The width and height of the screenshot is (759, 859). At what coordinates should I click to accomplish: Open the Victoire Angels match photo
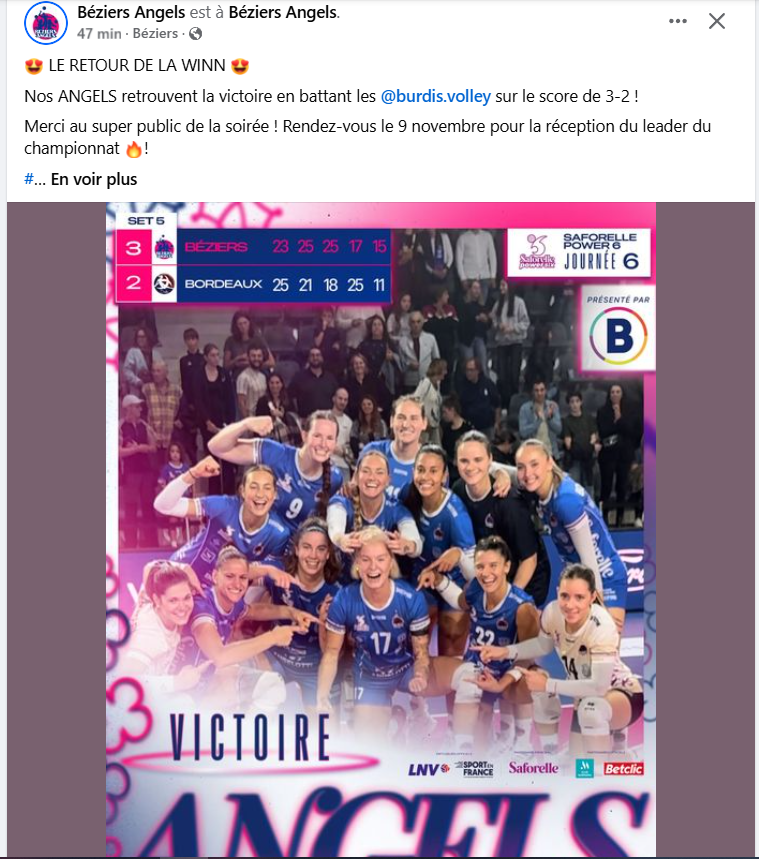click(380, 530)
